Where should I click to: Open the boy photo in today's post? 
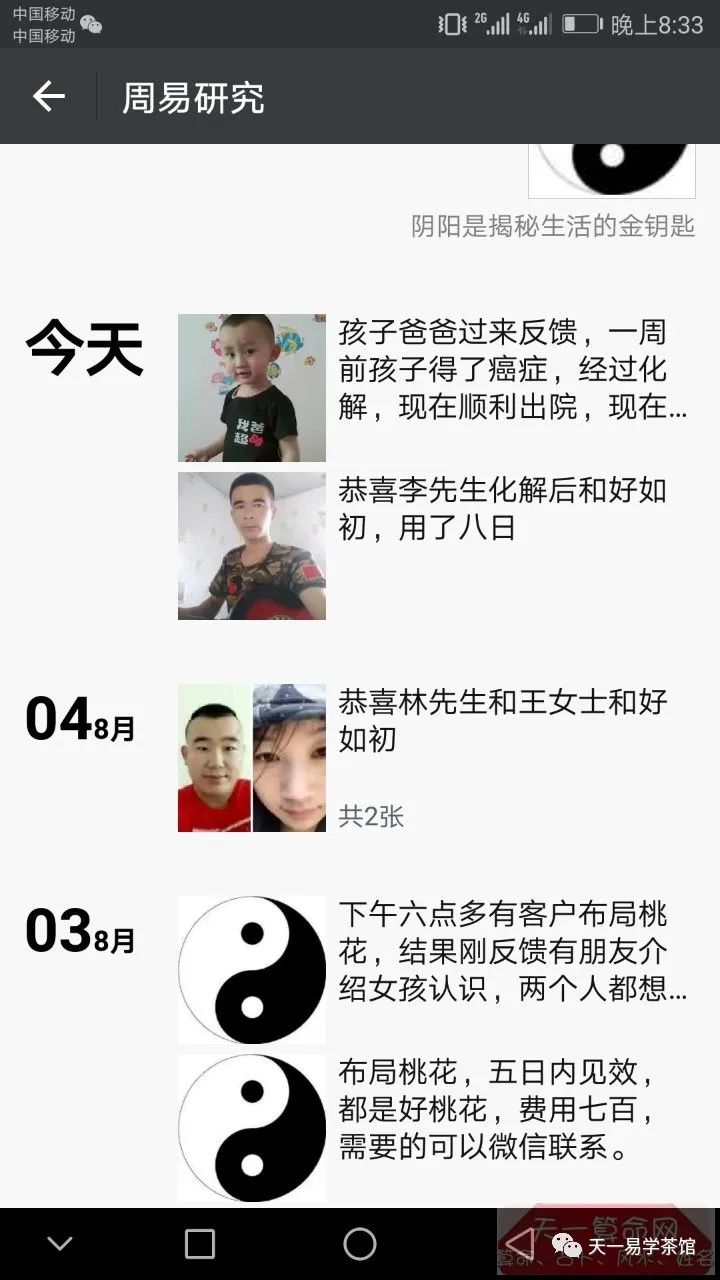coord(252,388)
